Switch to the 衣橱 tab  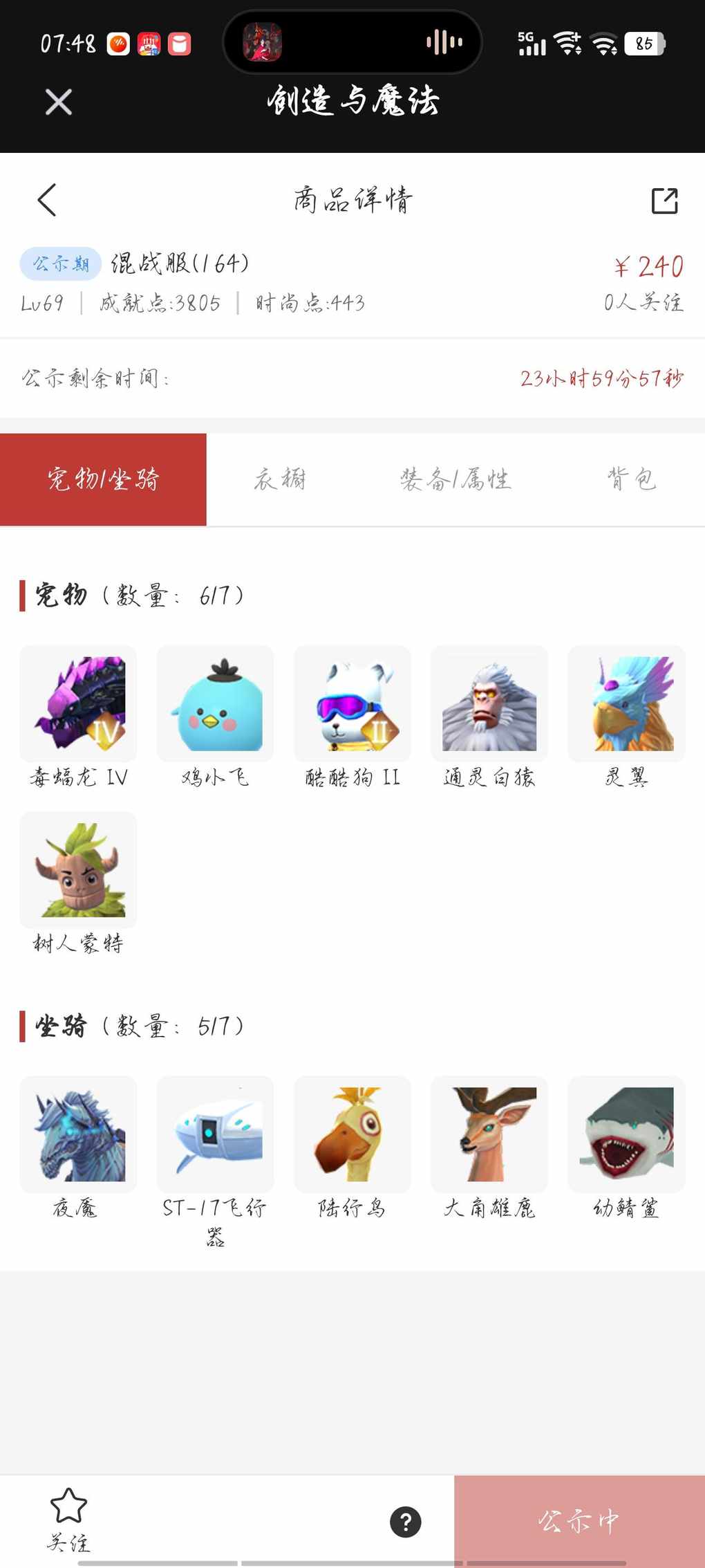click(x=280, y=479)
